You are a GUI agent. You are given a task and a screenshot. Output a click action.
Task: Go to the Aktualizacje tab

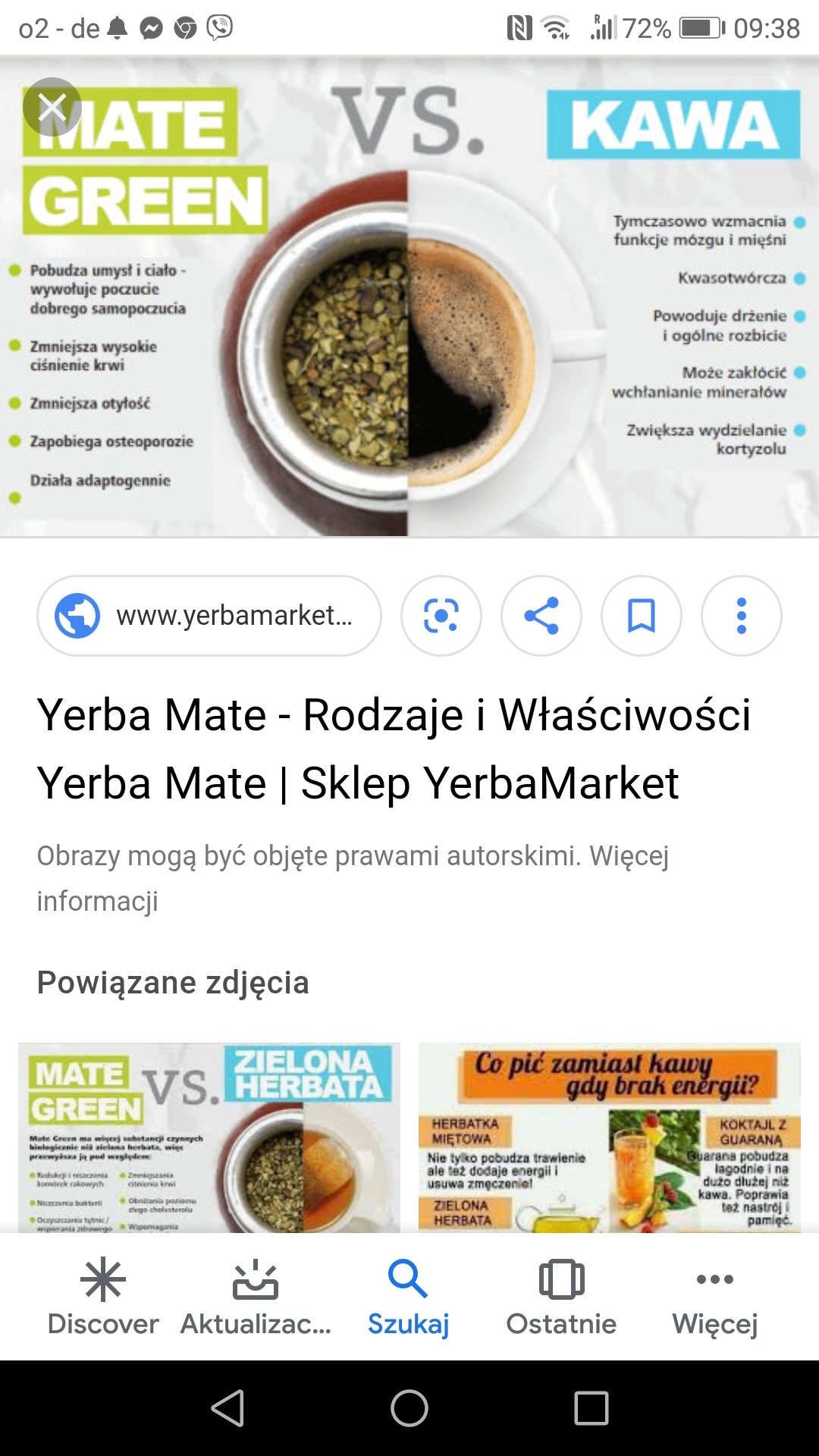click(256, 1297)
